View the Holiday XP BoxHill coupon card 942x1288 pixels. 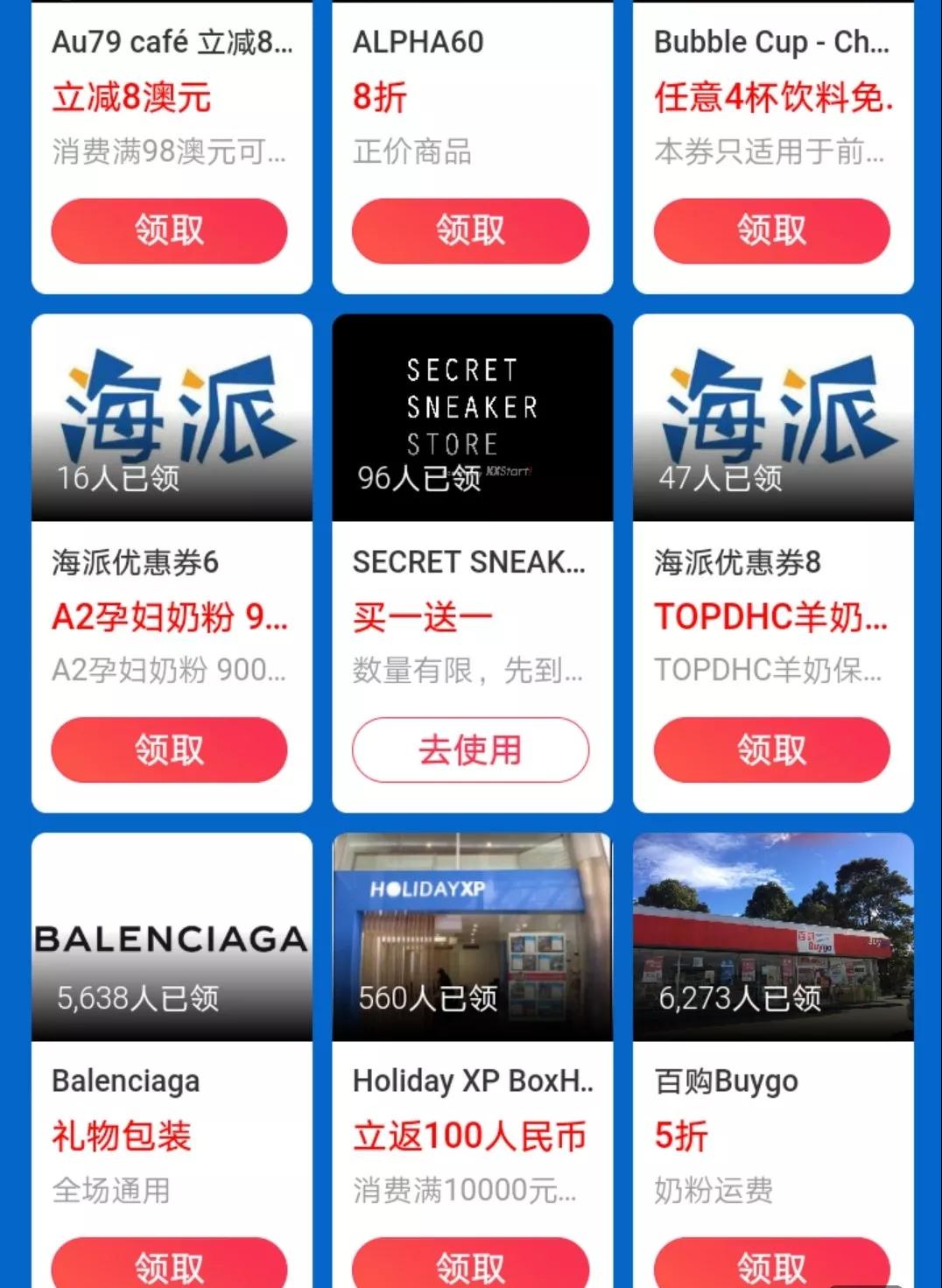pos(472,937)
